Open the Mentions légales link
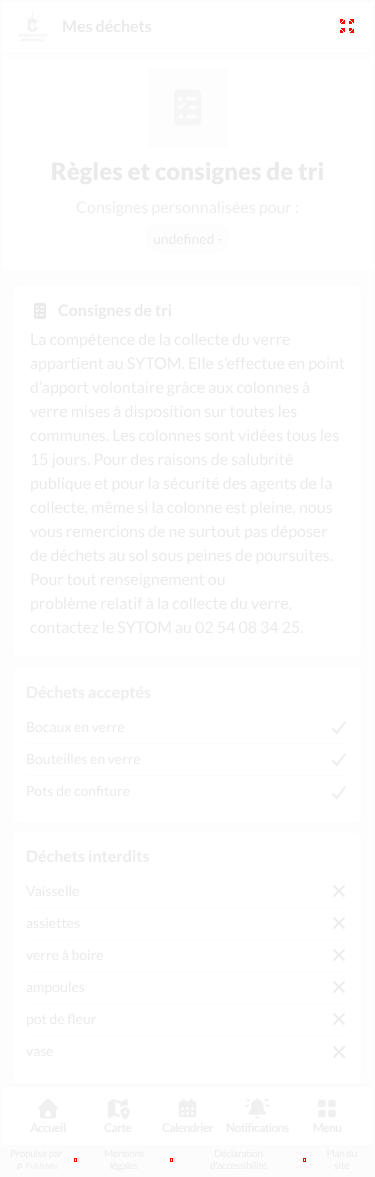 click(124, 1160)
